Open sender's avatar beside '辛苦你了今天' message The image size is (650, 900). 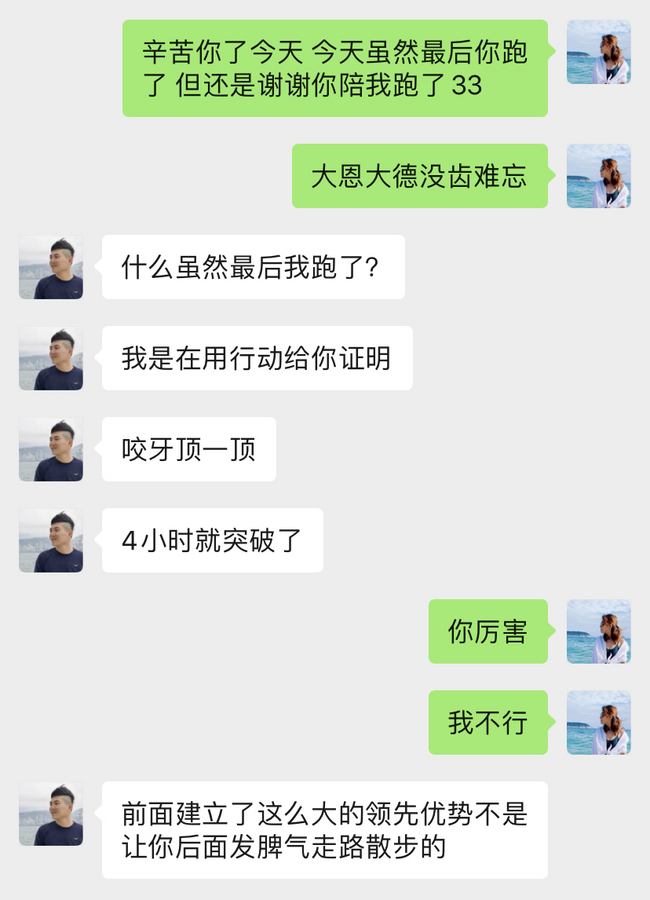[x=598, y=52]
